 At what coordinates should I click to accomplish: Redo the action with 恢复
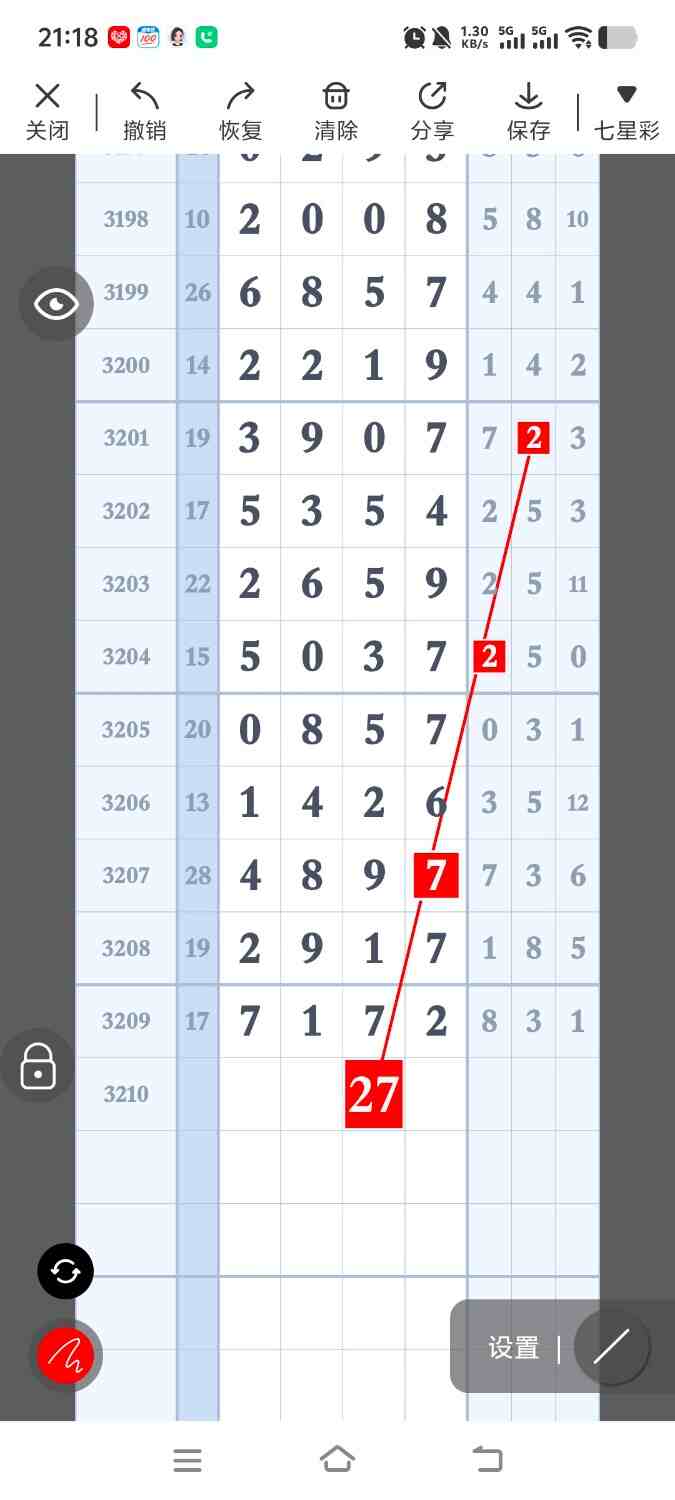point(240,111)
